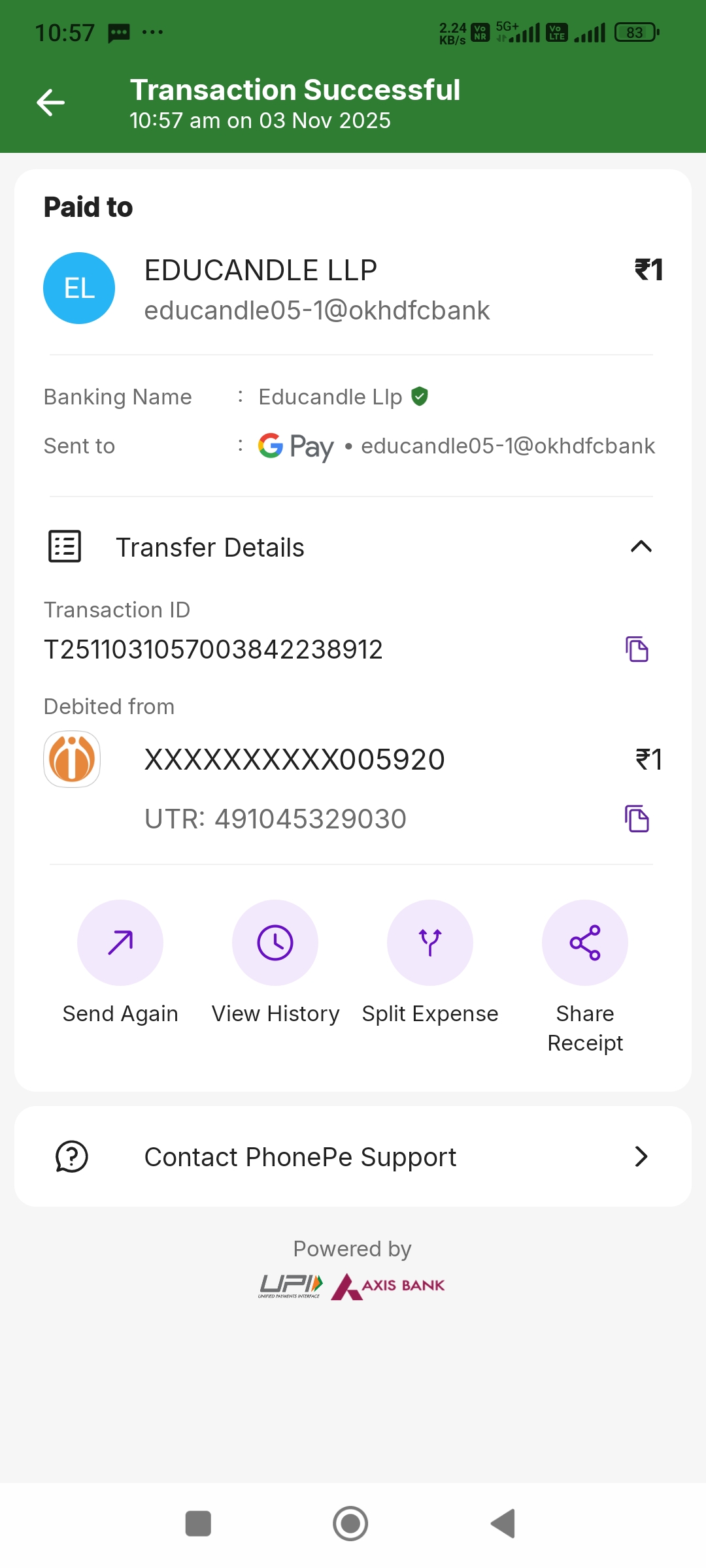This screenshot has height=1568, width=706.
Task: Tap the system home button
Action: click(350, 1524)
